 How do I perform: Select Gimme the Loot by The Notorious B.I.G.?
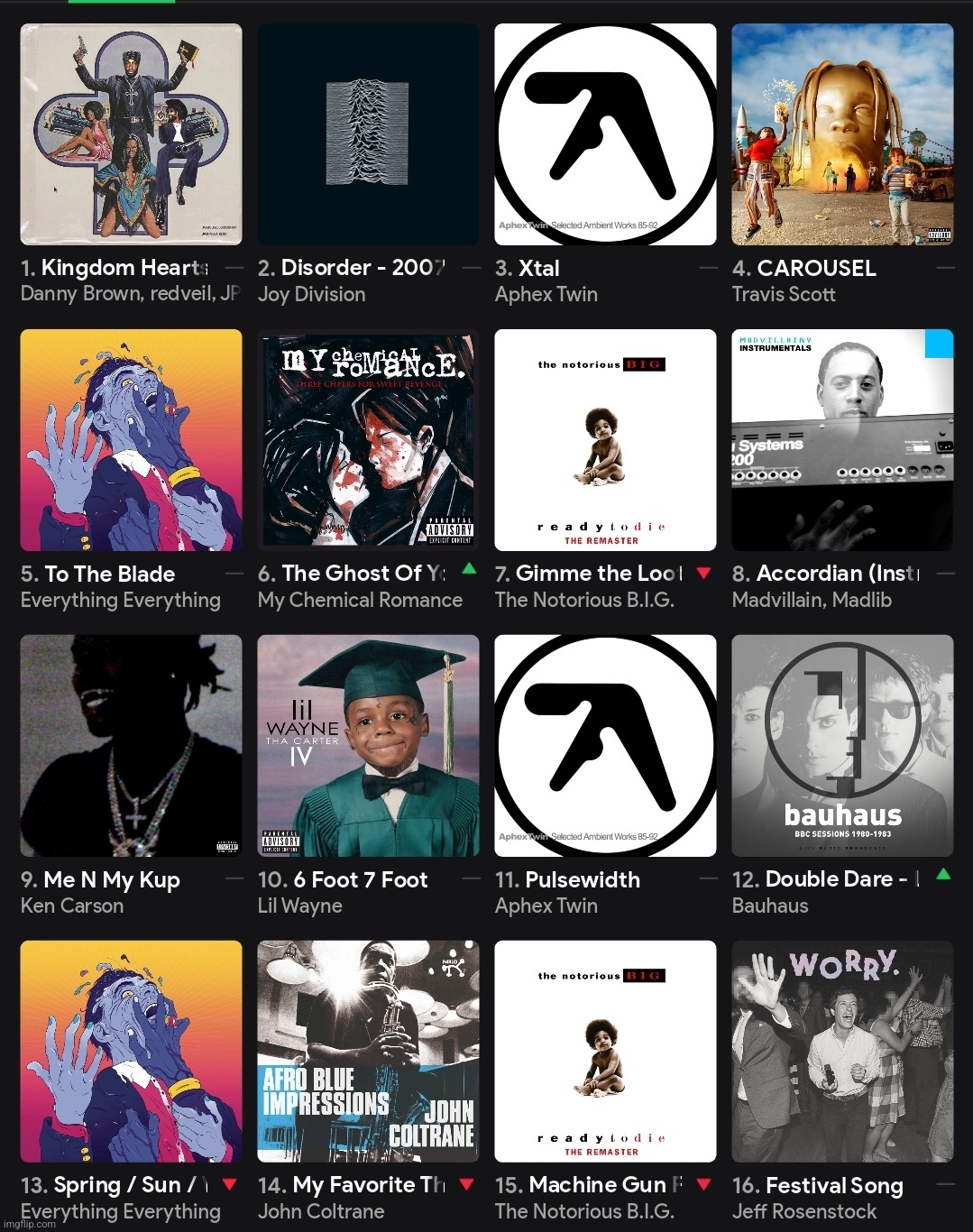(x=605, y=440)
